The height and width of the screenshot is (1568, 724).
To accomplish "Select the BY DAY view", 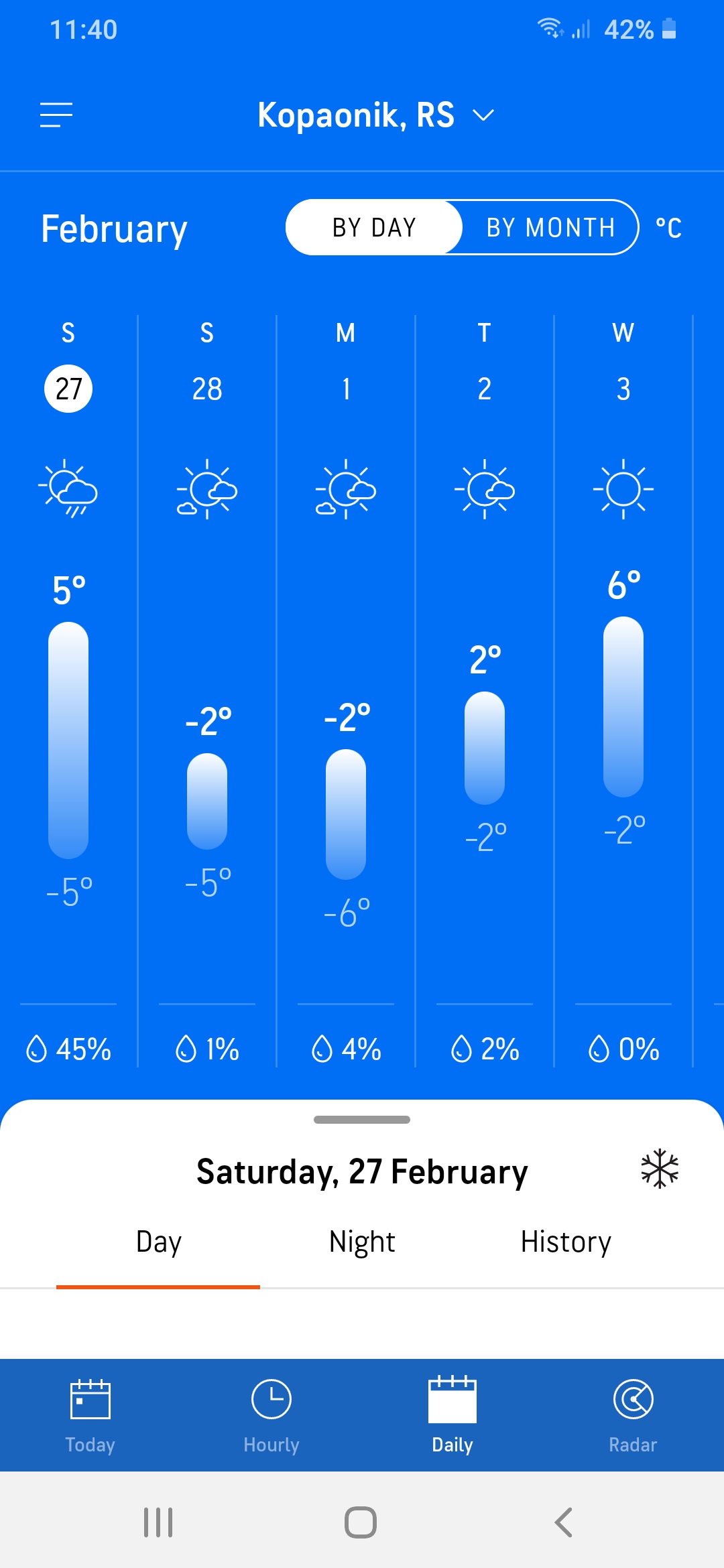I will point(374,228).
